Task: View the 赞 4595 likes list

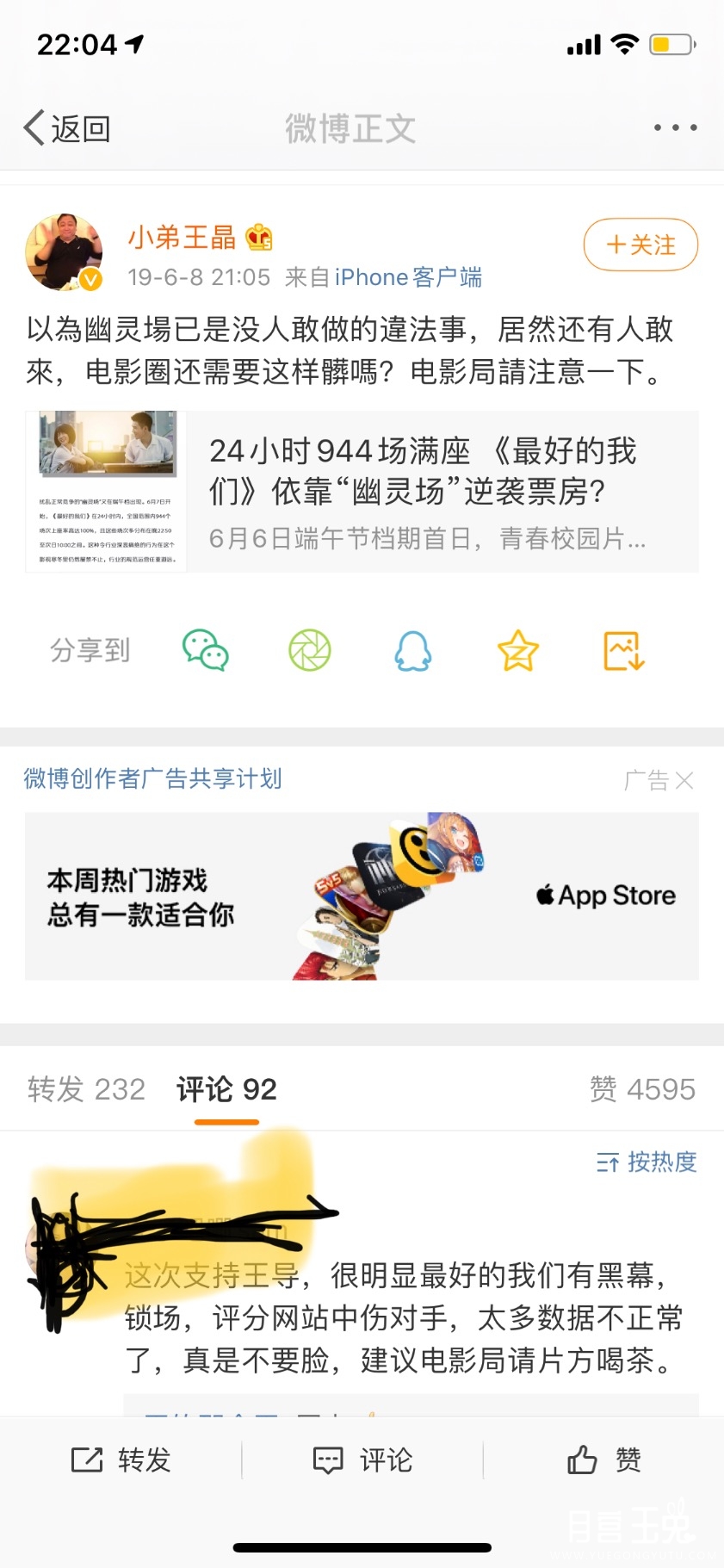Action: pos(642,1089)
